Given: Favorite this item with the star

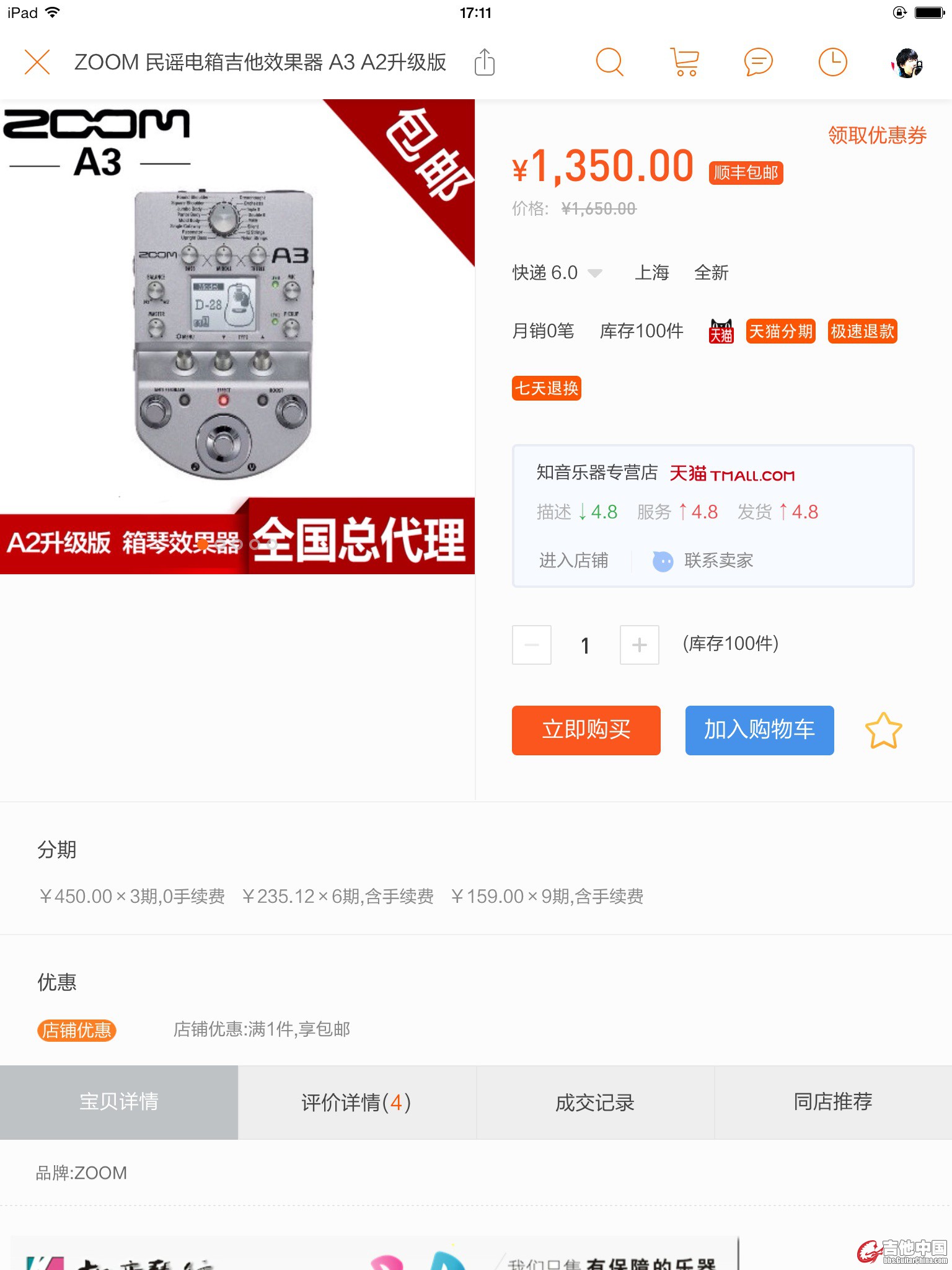Looking at the screenshot, I should 883,730.
